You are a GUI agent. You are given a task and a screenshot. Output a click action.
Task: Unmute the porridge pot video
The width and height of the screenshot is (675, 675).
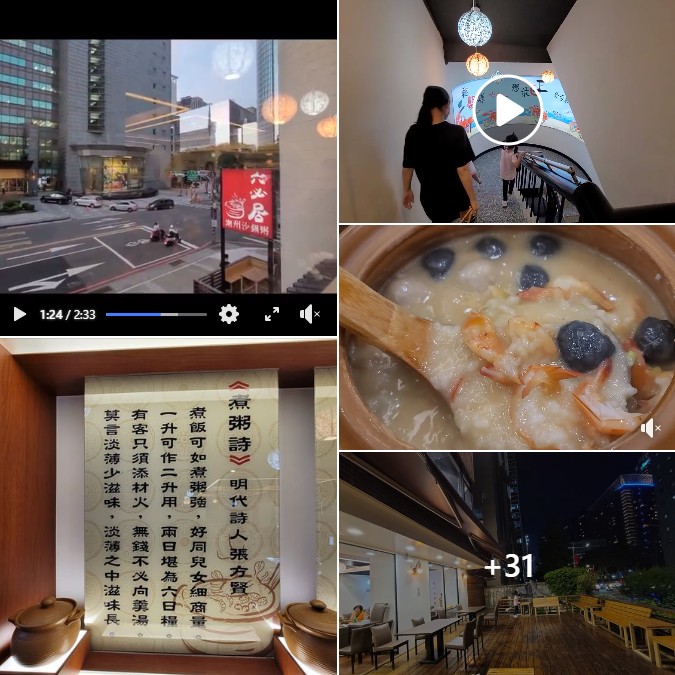651,428
